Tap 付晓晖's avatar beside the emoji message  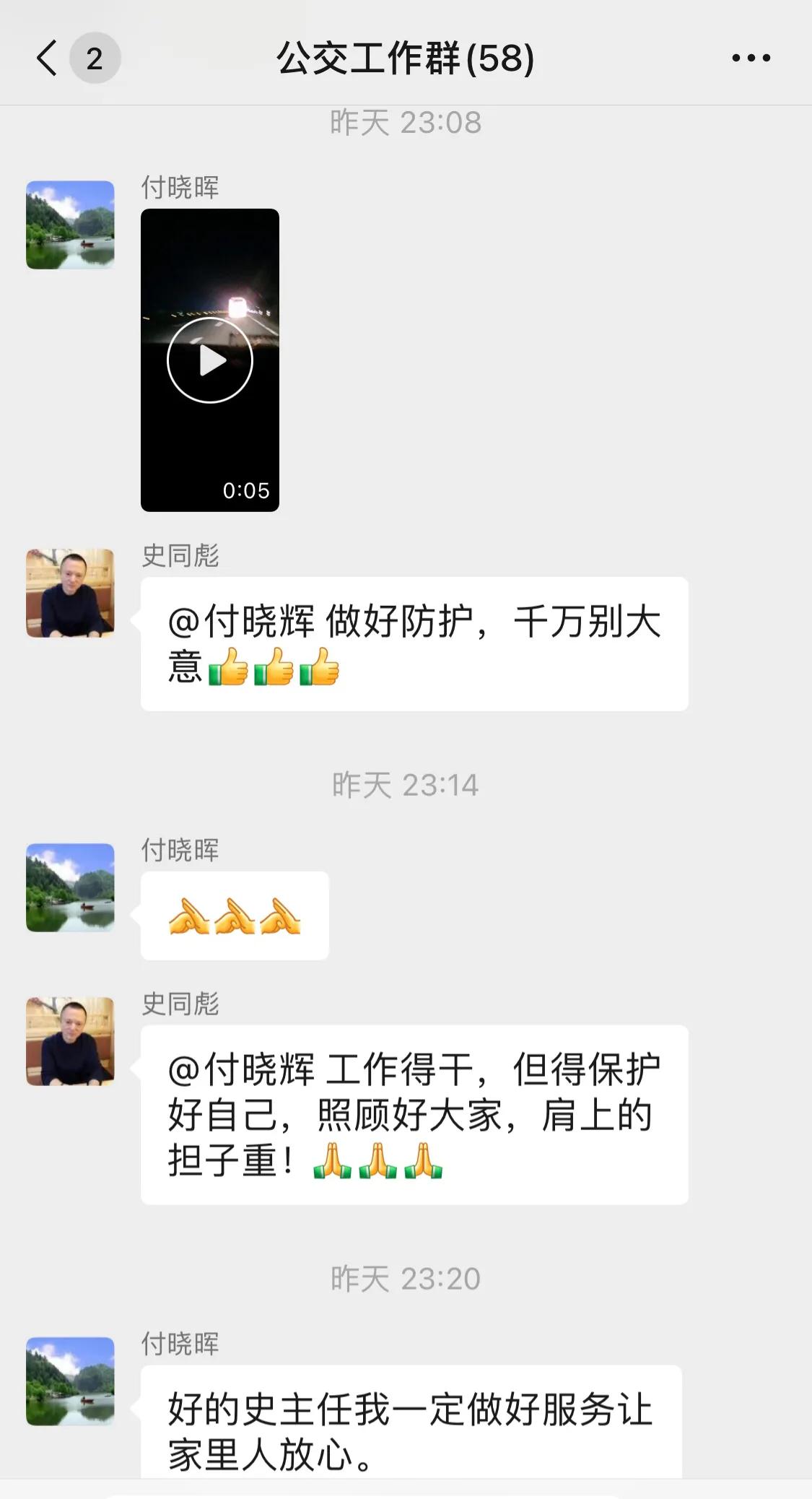tap(69, 889)
